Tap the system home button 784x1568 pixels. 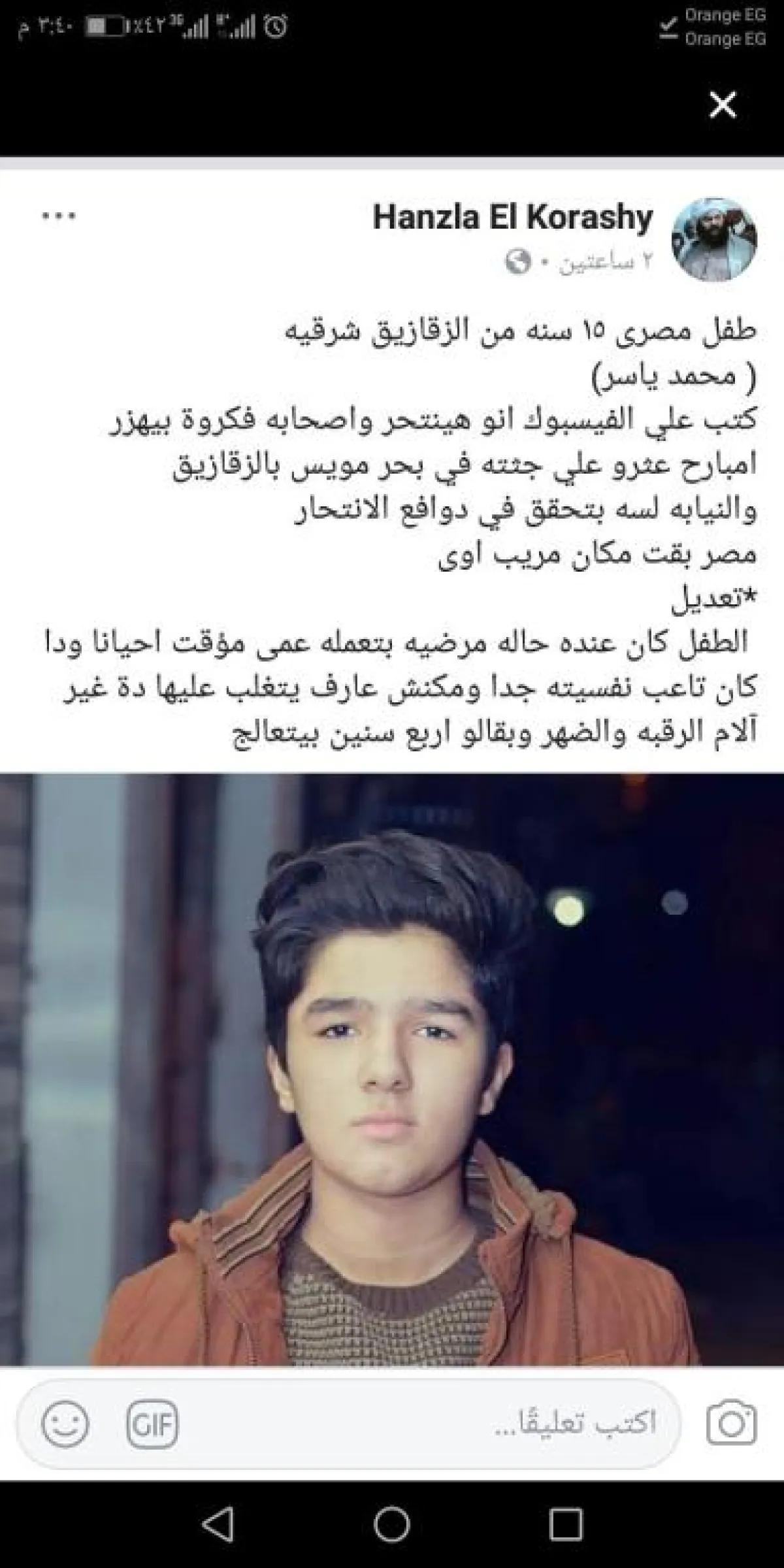click(x=392, y=1523)
